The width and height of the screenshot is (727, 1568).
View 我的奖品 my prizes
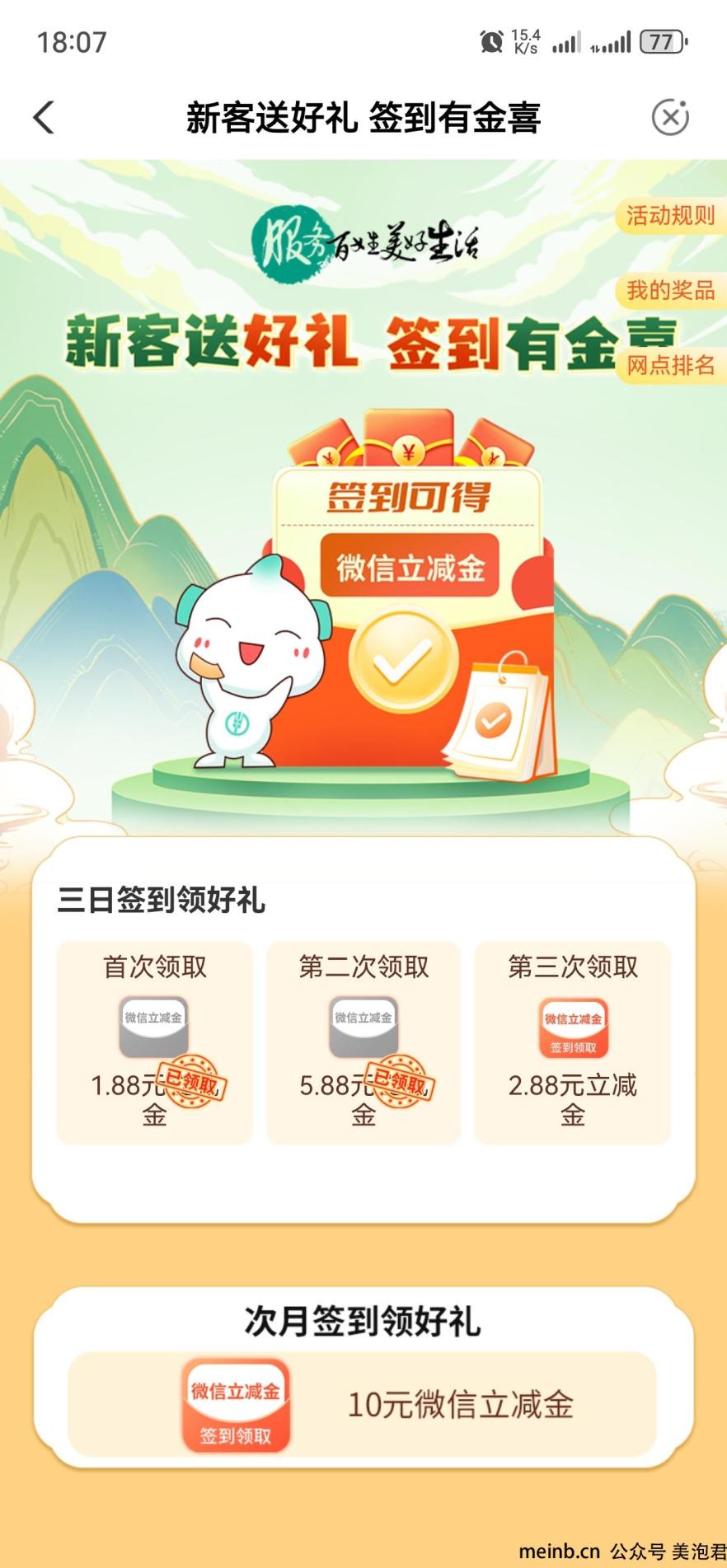click(669, 290)
